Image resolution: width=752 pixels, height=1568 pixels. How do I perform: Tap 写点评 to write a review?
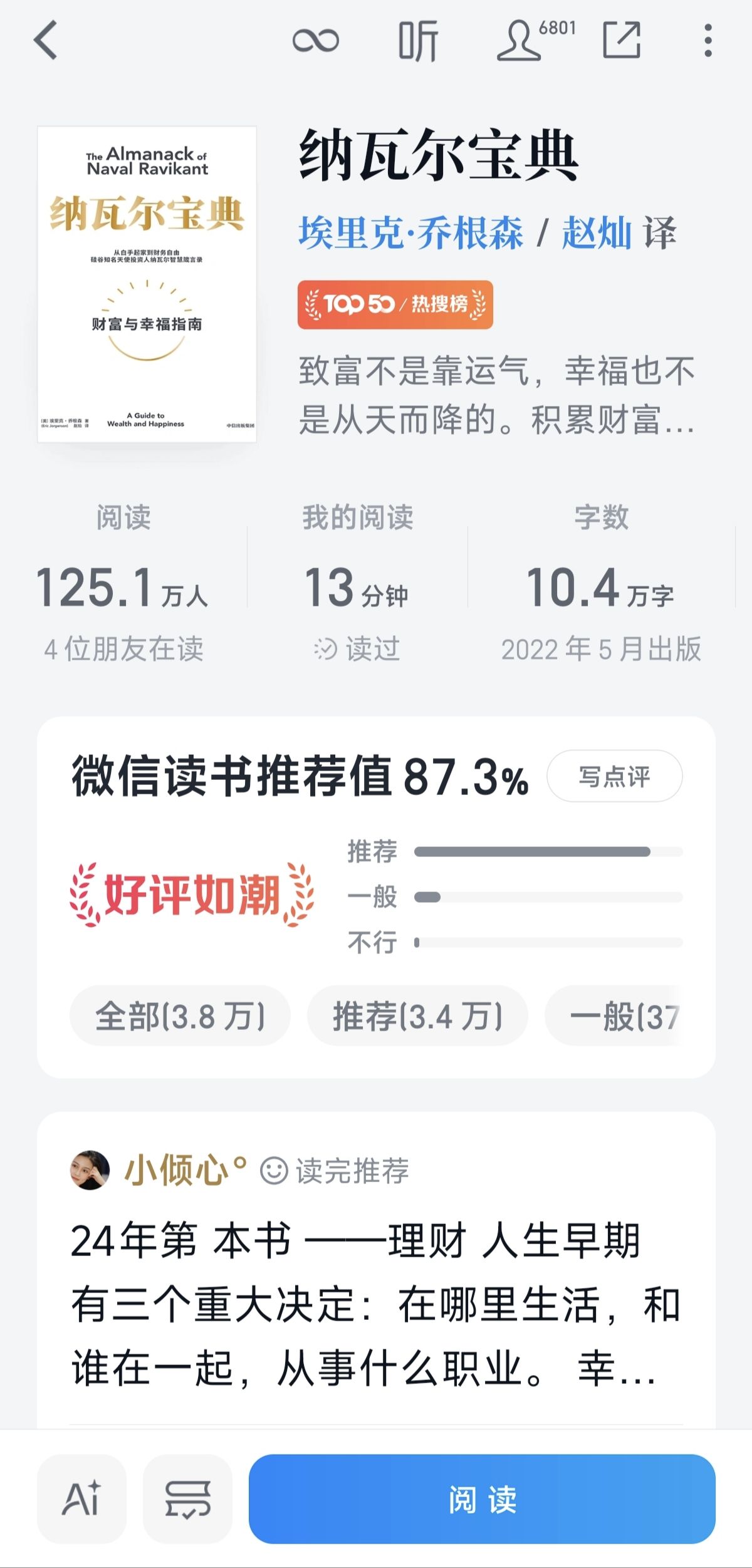[614, 776]
